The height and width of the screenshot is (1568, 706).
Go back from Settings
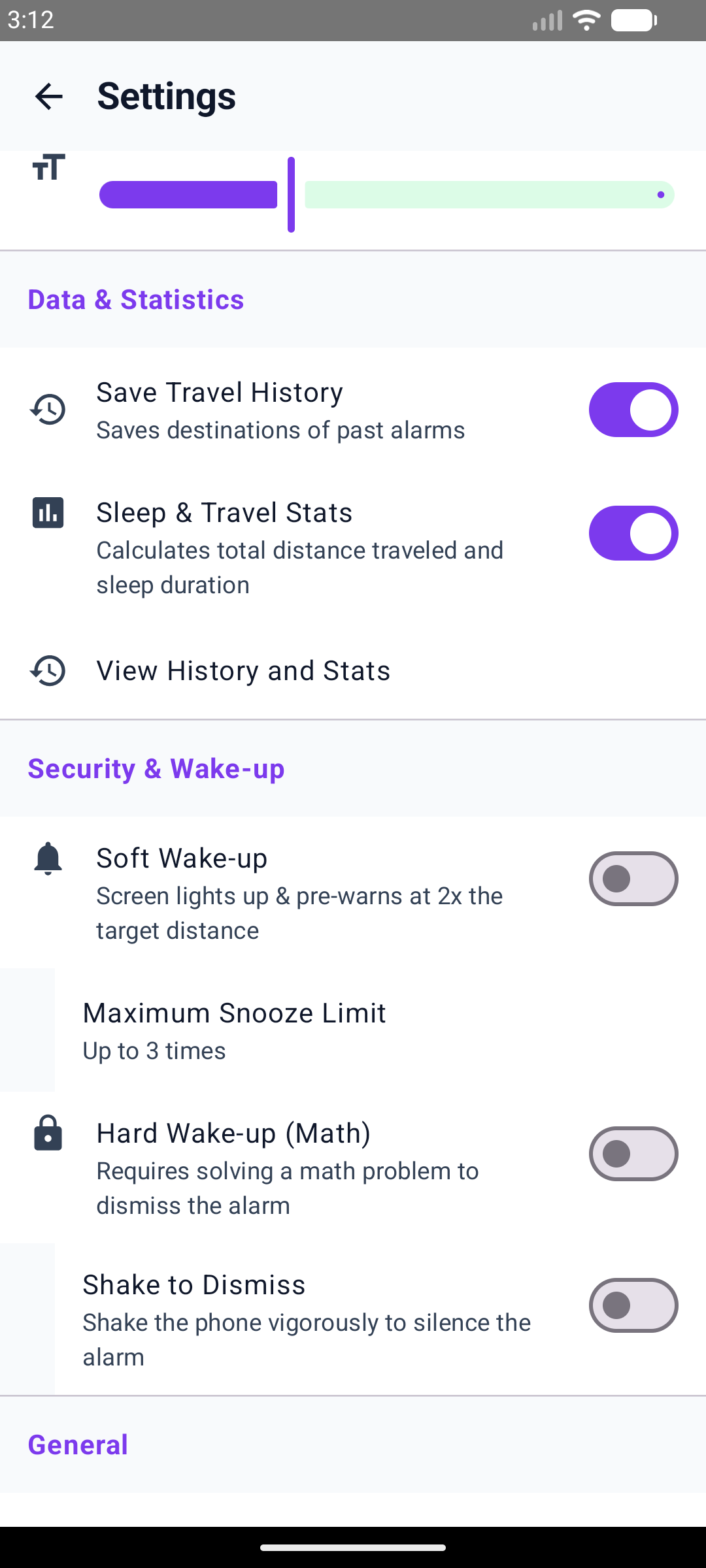[49, 97]
